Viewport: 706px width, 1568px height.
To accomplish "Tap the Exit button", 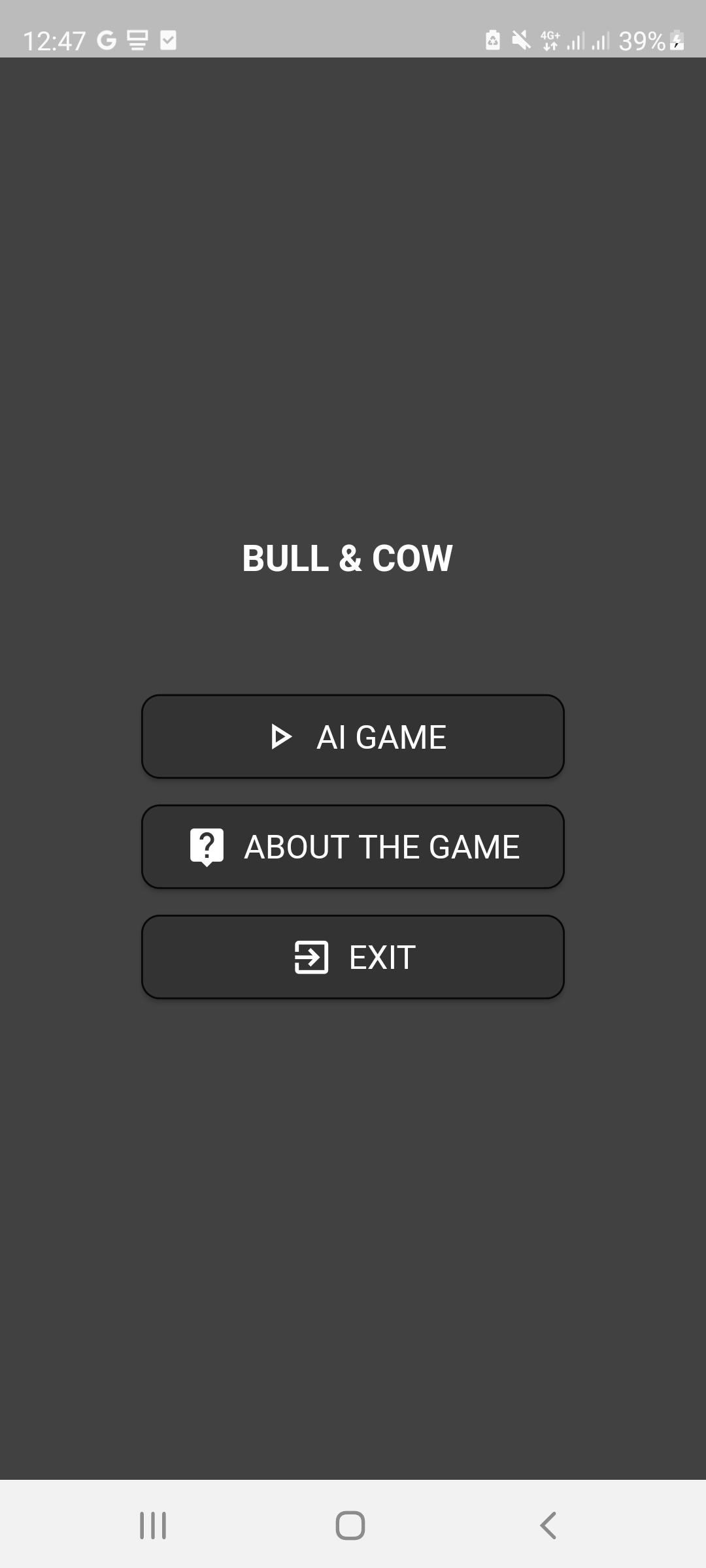I will point(353,957).
